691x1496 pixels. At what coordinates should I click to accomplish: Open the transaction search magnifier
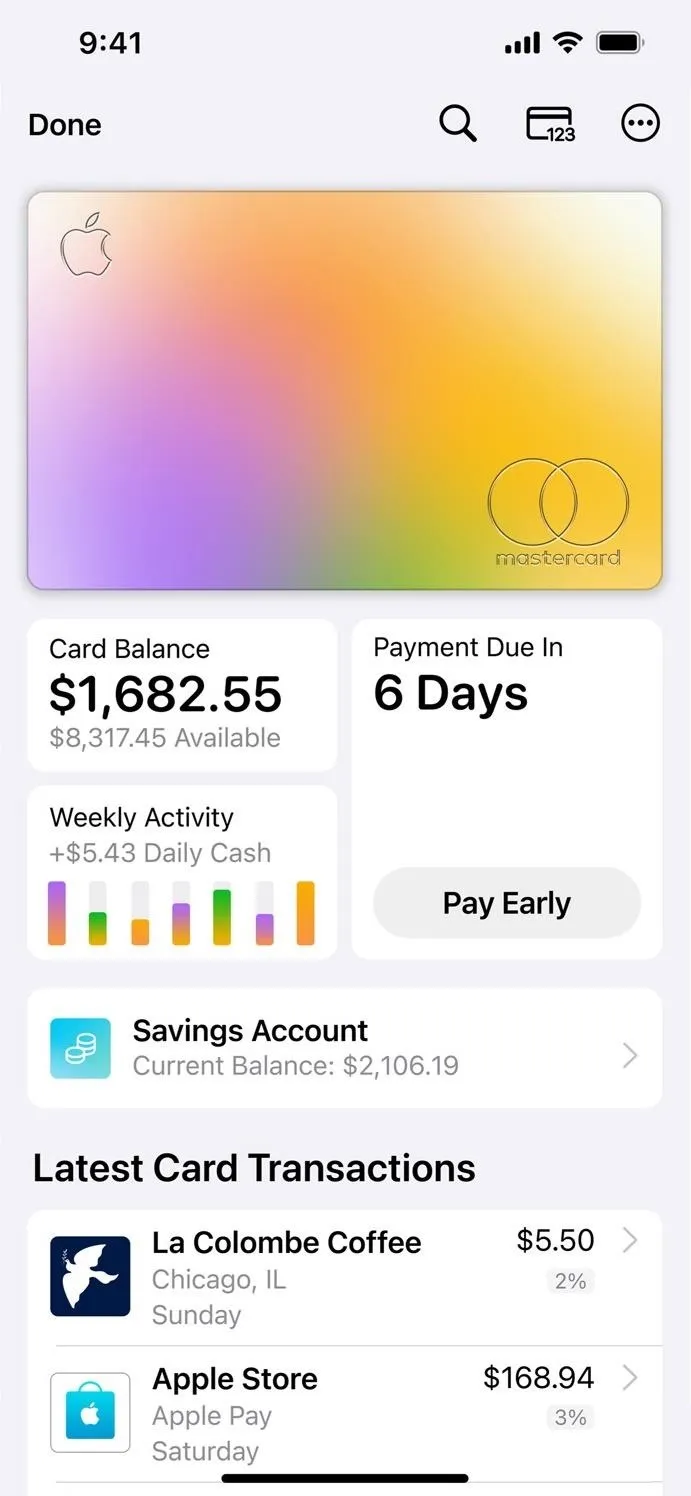[458, 124]
